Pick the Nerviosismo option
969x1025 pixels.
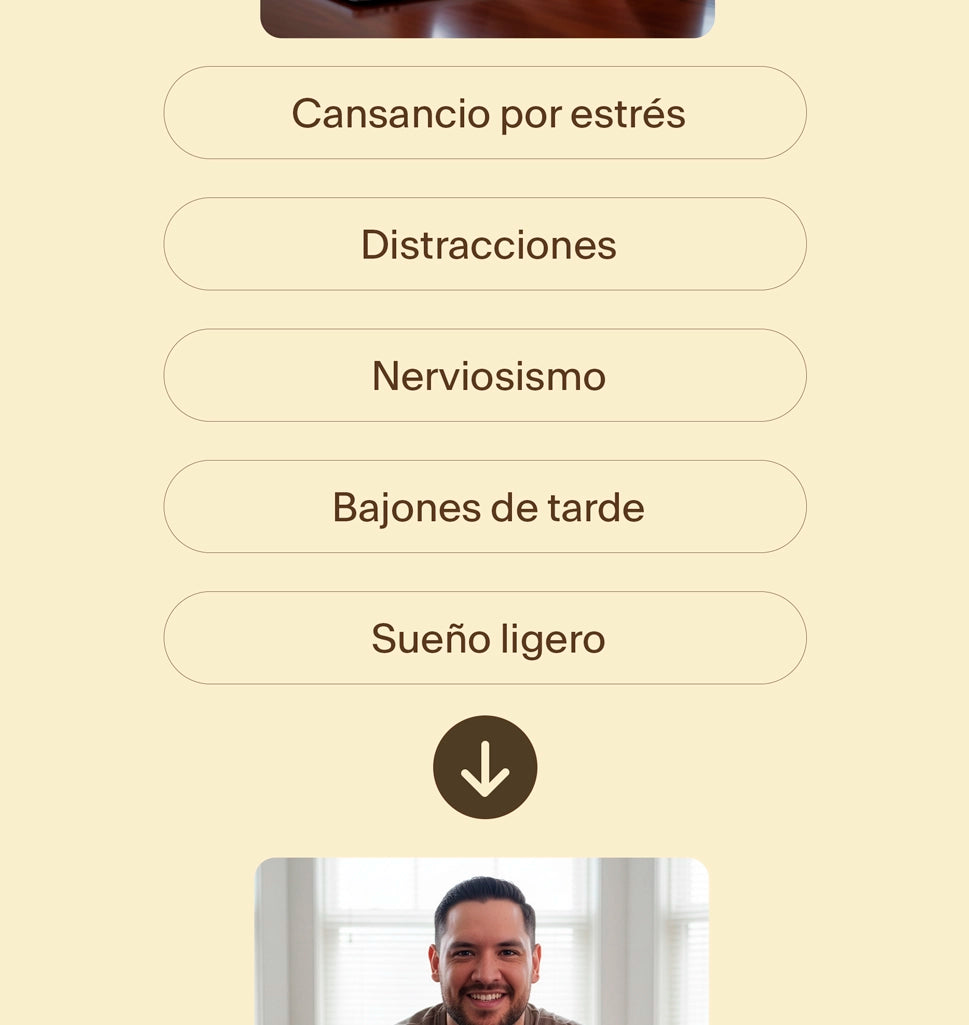pyautogui.click(x=485, y=376)
